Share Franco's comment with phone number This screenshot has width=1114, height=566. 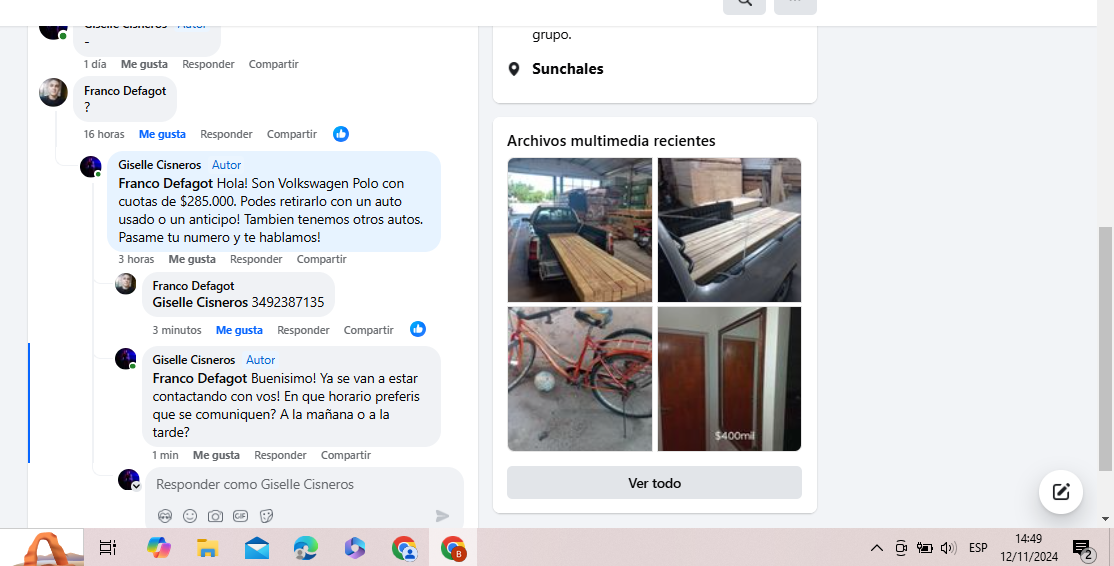(368, 330)
